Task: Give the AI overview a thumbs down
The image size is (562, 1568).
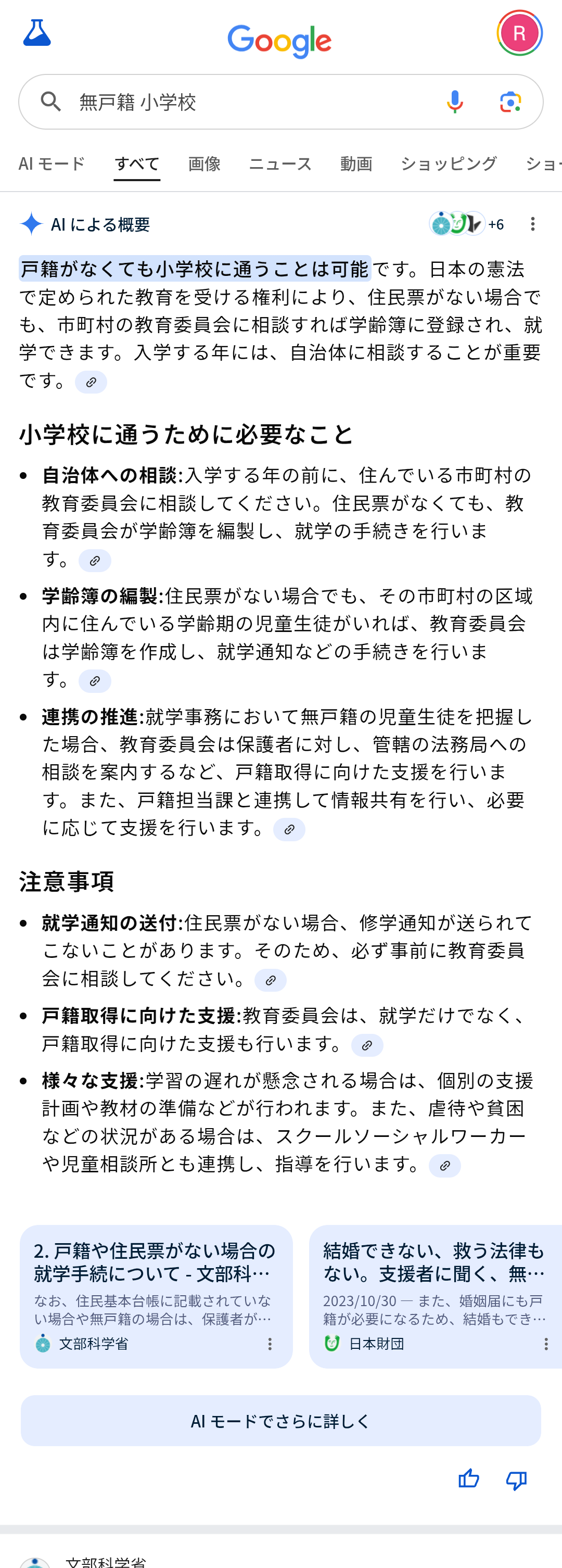Action: [516, 1479]
